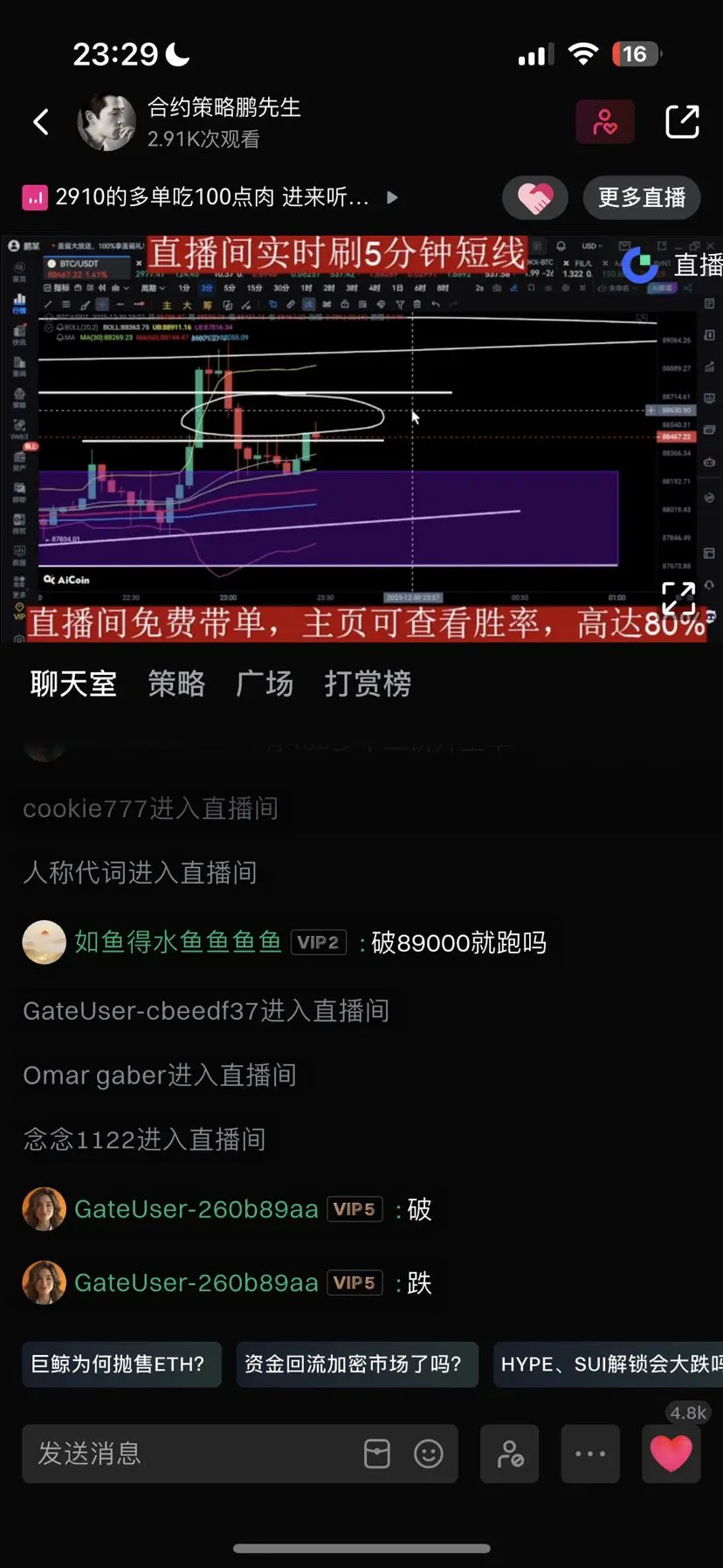
Task: Open the emoji picker in message box
Action: coord(428,1454)
